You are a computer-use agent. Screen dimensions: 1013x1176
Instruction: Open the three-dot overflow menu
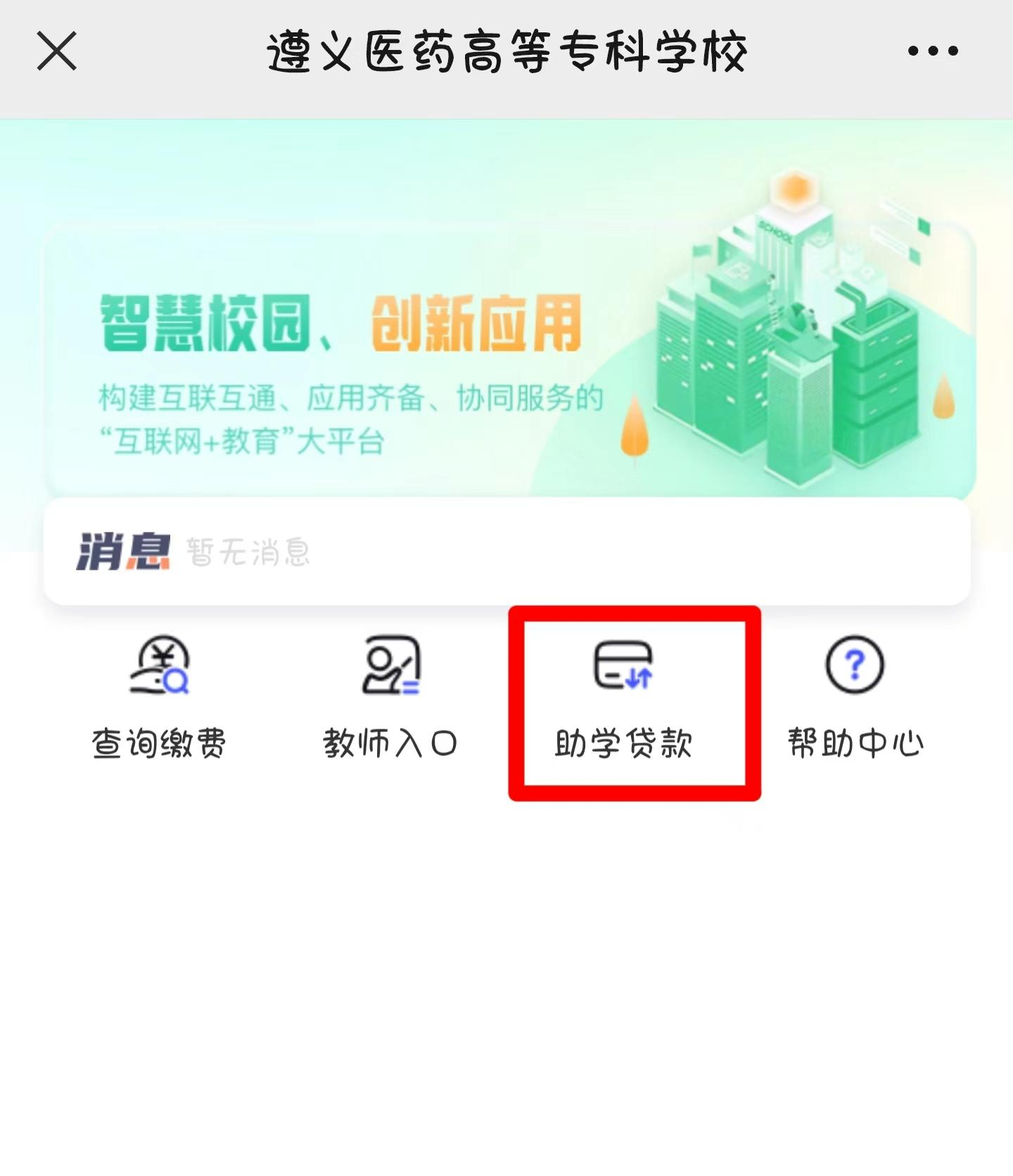pos(932,51)
